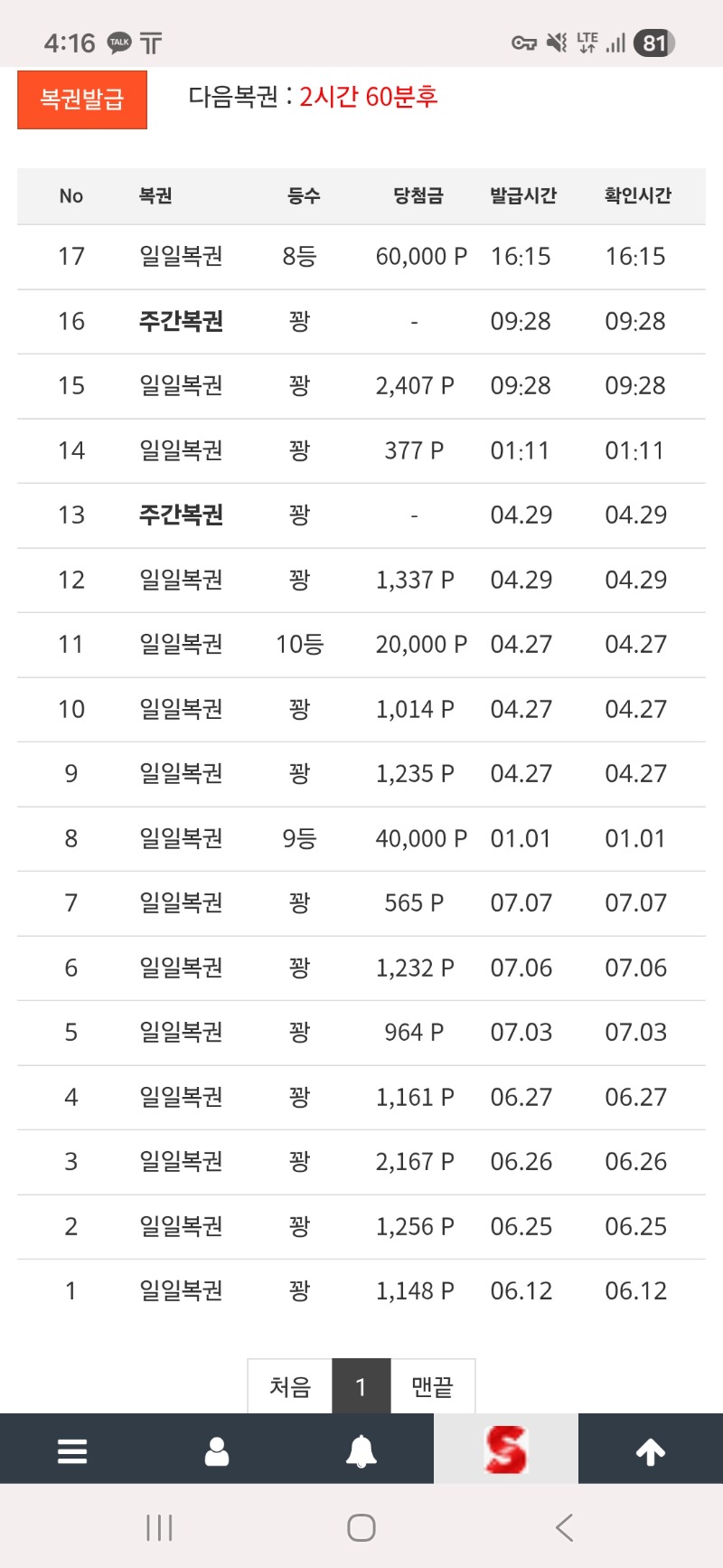
Task: Go to the 처음 first page
Action: 290,1386
